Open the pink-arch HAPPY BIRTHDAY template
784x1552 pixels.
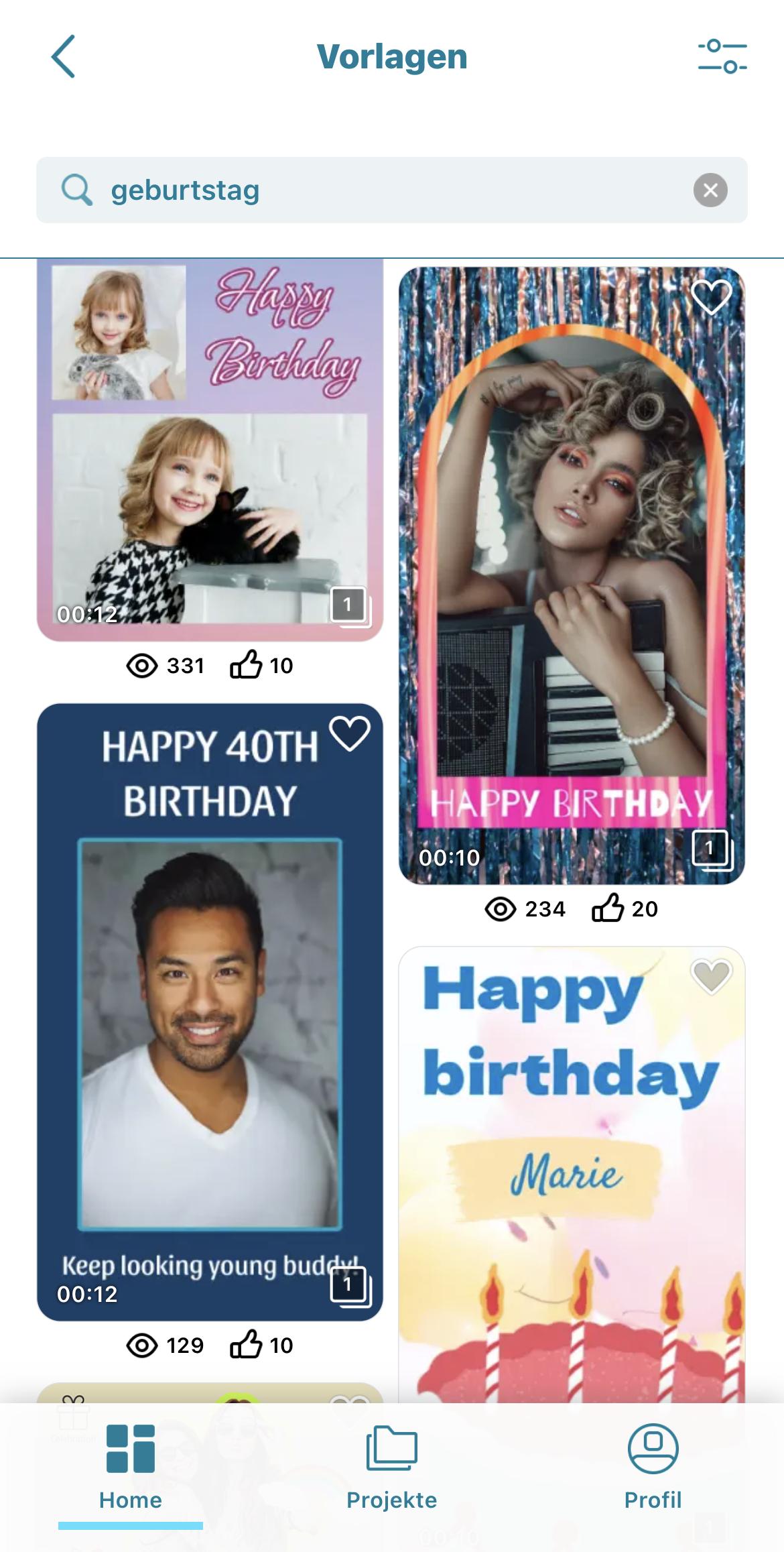572,577
